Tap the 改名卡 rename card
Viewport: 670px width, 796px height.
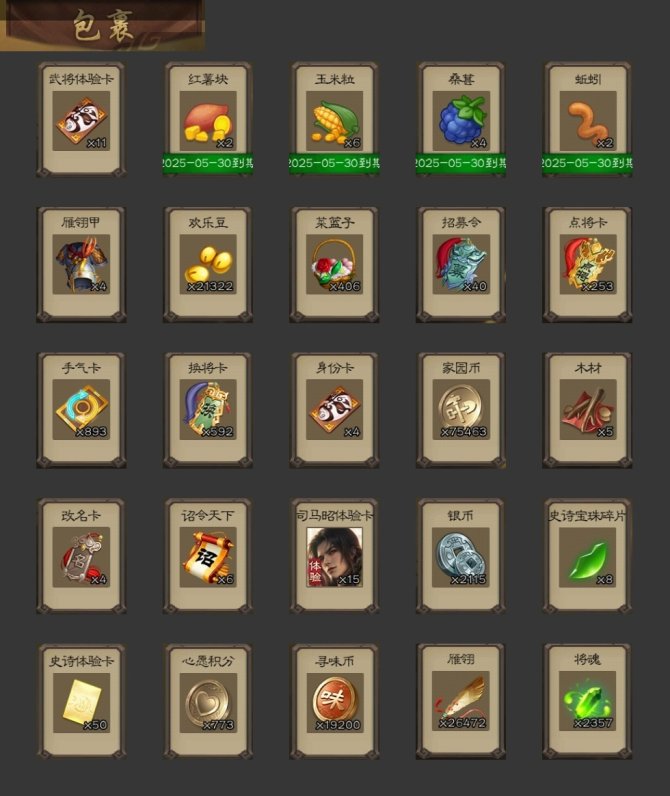pos(81,557)
